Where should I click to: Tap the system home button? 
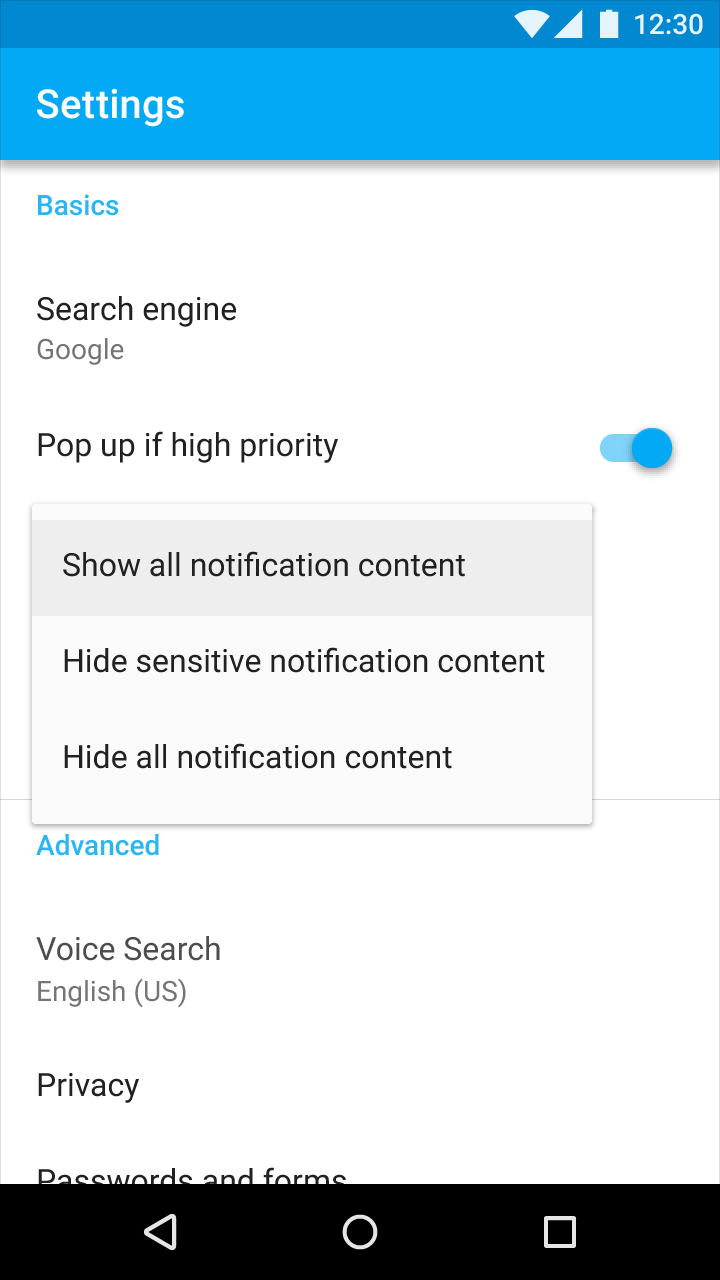(360, 1232)
